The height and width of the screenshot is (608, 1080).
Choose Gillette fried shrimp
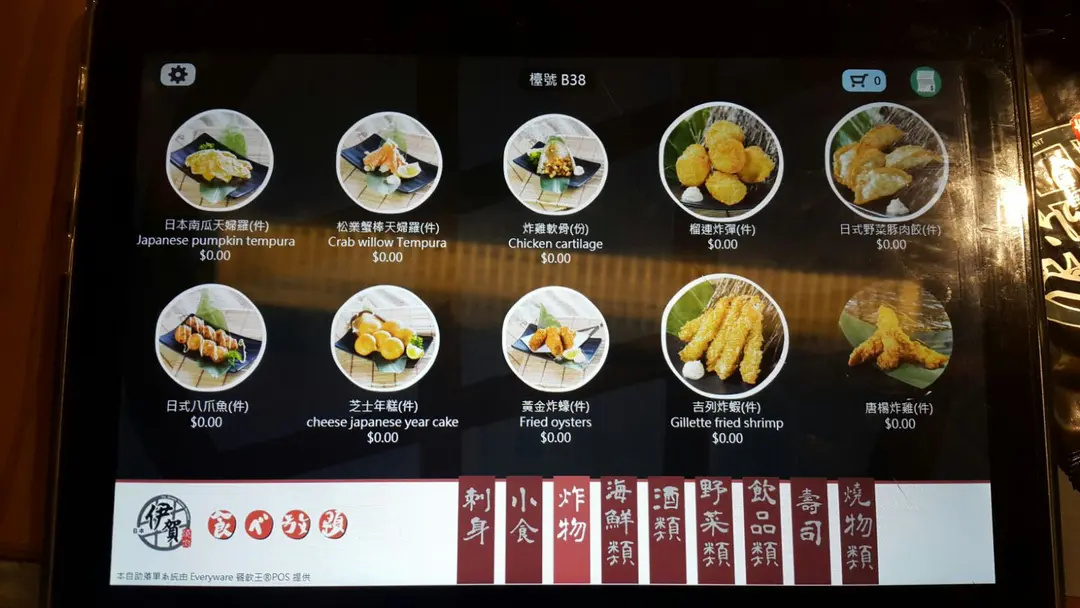pos(725,335)
